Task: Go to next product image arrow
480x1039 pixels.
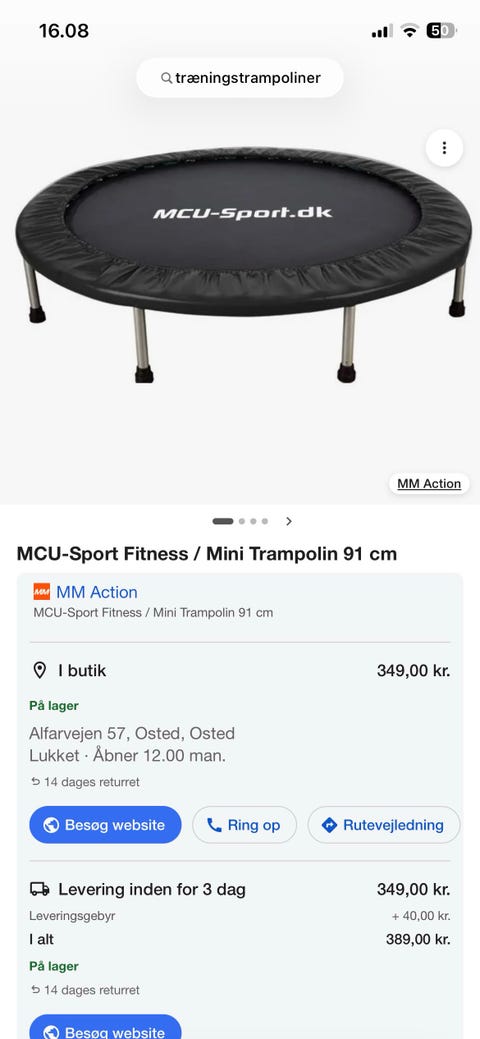Action: tap(288, 521)
